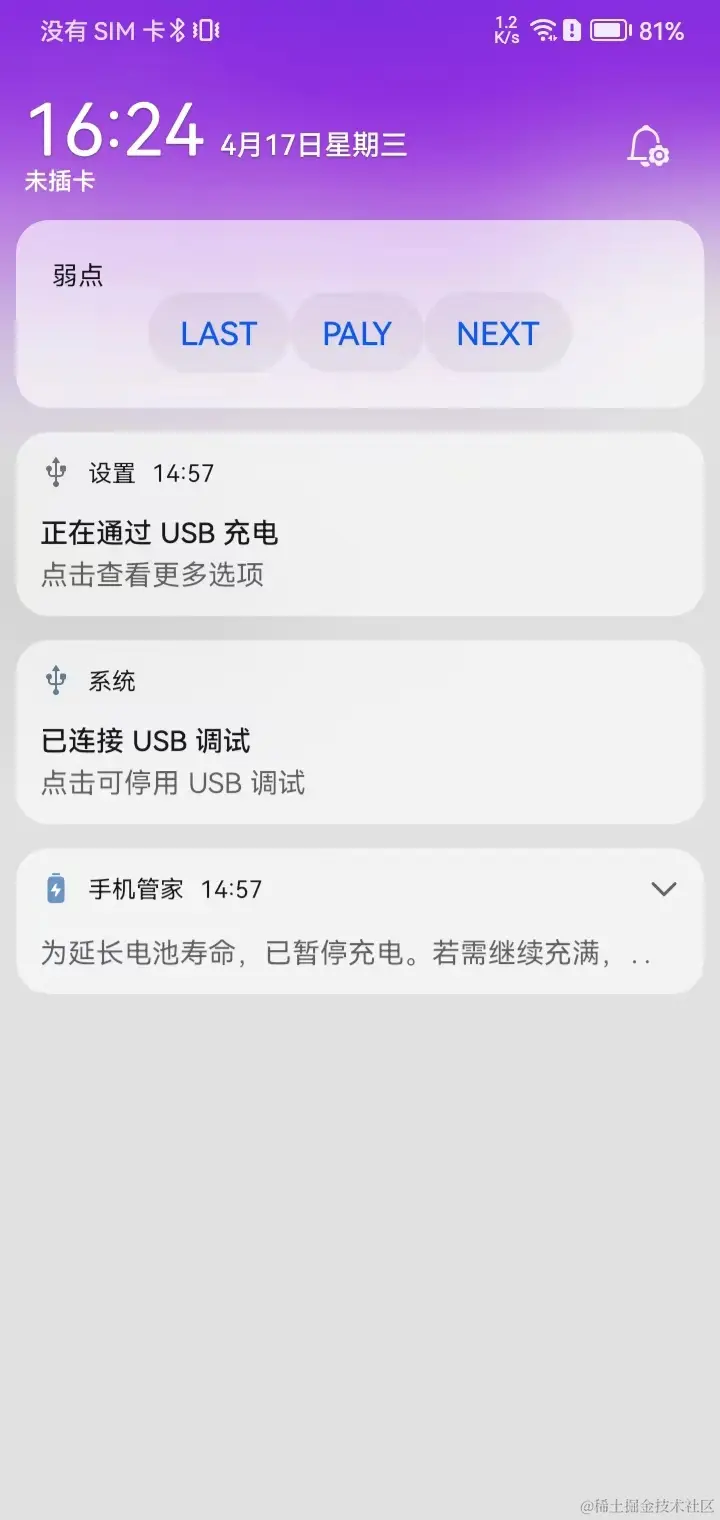Tap the PALY button
The height and width of the screenshot is (1520, 720).
pos(357,333)
